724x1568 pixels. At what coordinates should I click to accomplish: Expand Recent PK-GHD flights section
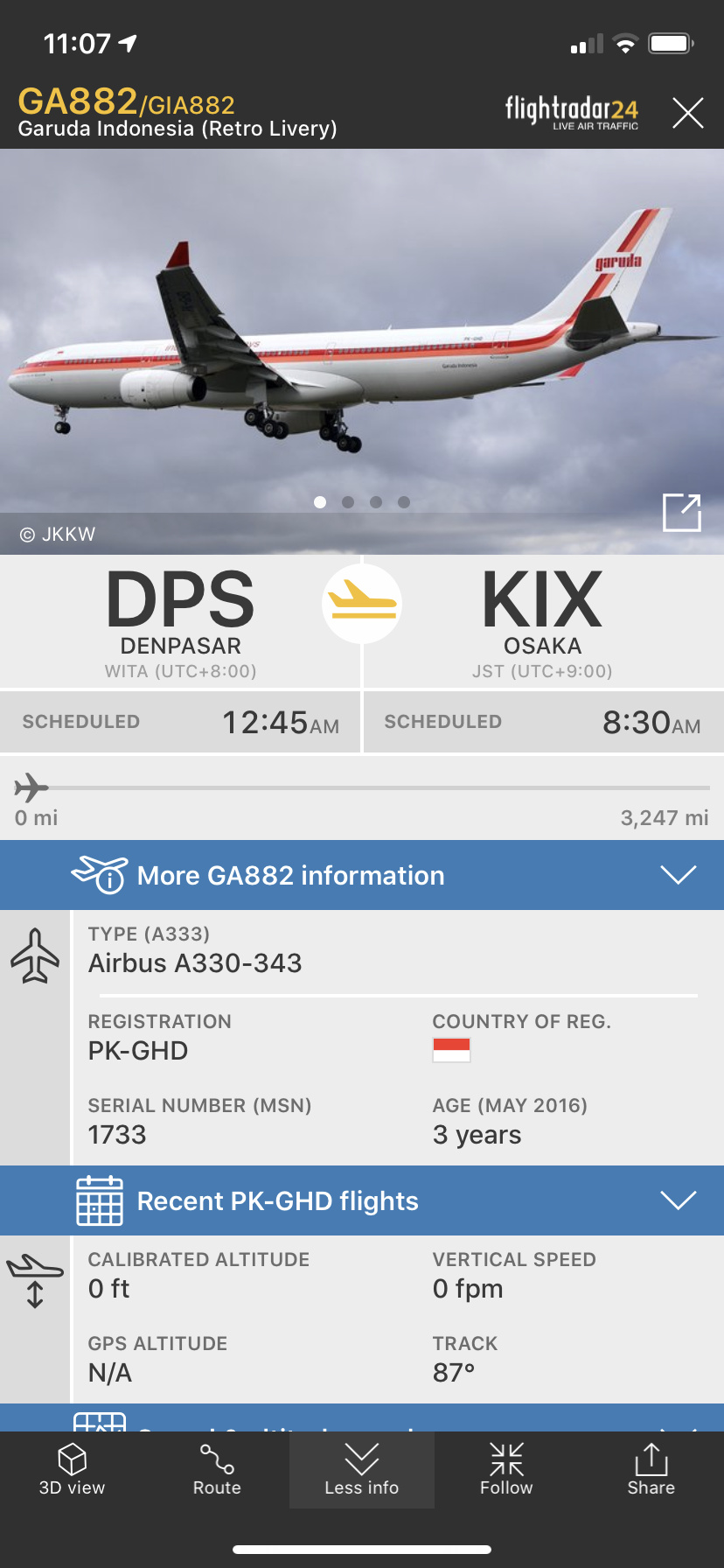click(x=362, y=1200)
